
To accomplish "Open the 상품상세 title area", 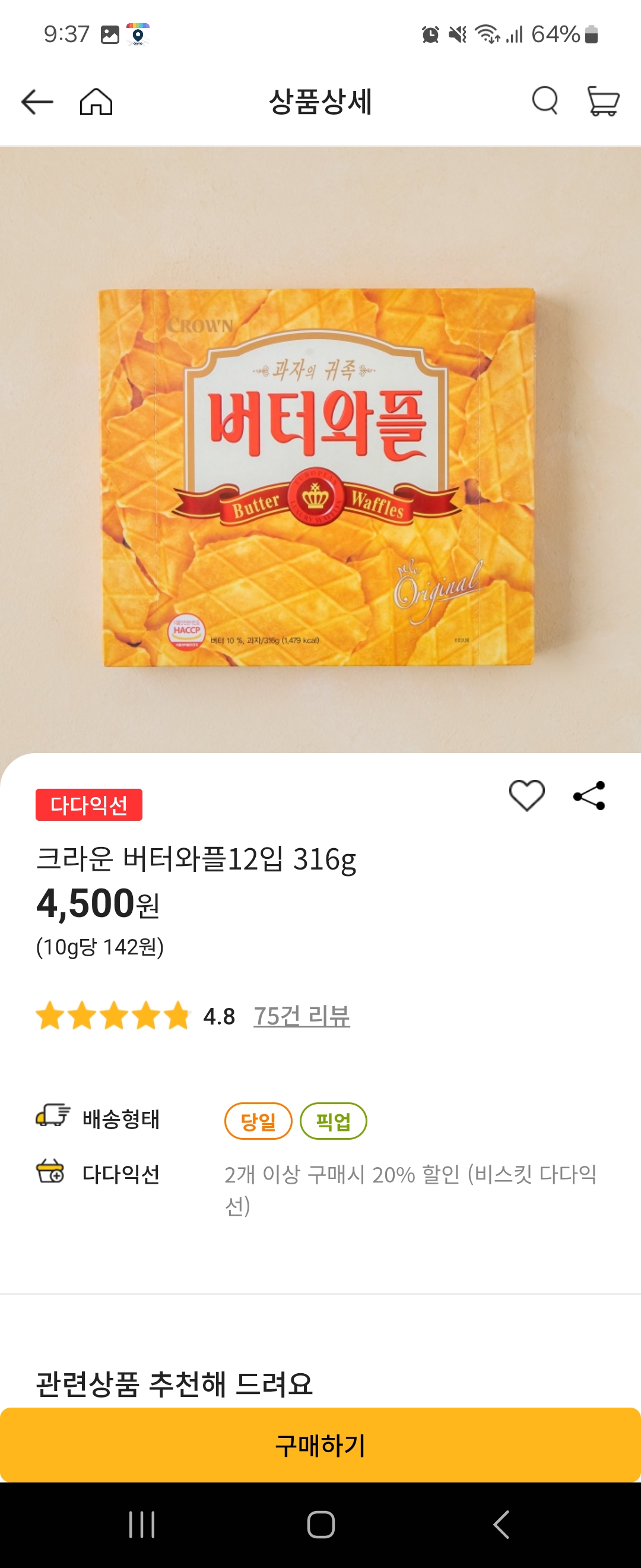I will [x=320, y=102].
